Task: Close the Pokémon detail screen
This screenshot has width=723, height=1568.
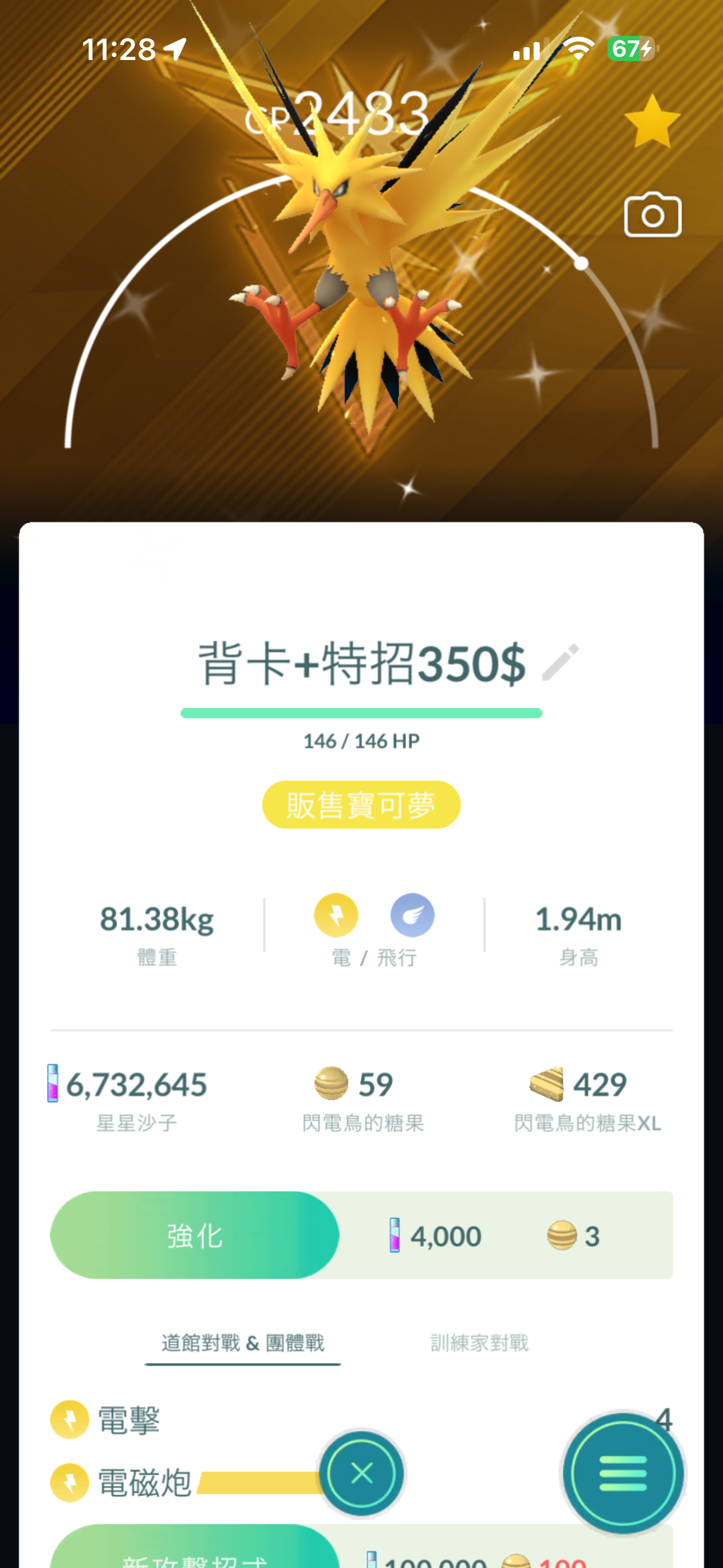Action: point(361,1474)
